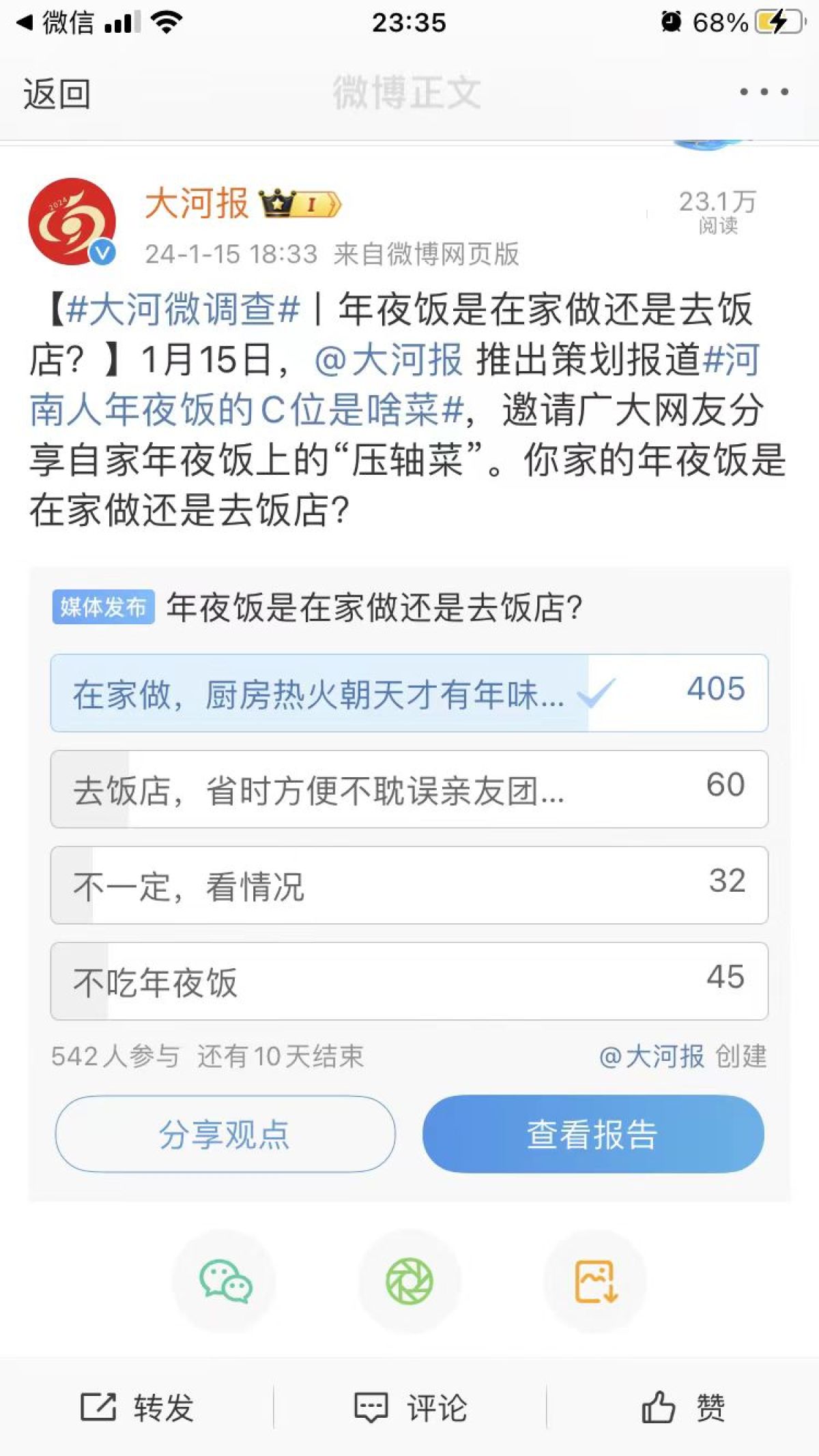Tap 返回 to go back

pyautogui.click(x=57, y=93)
